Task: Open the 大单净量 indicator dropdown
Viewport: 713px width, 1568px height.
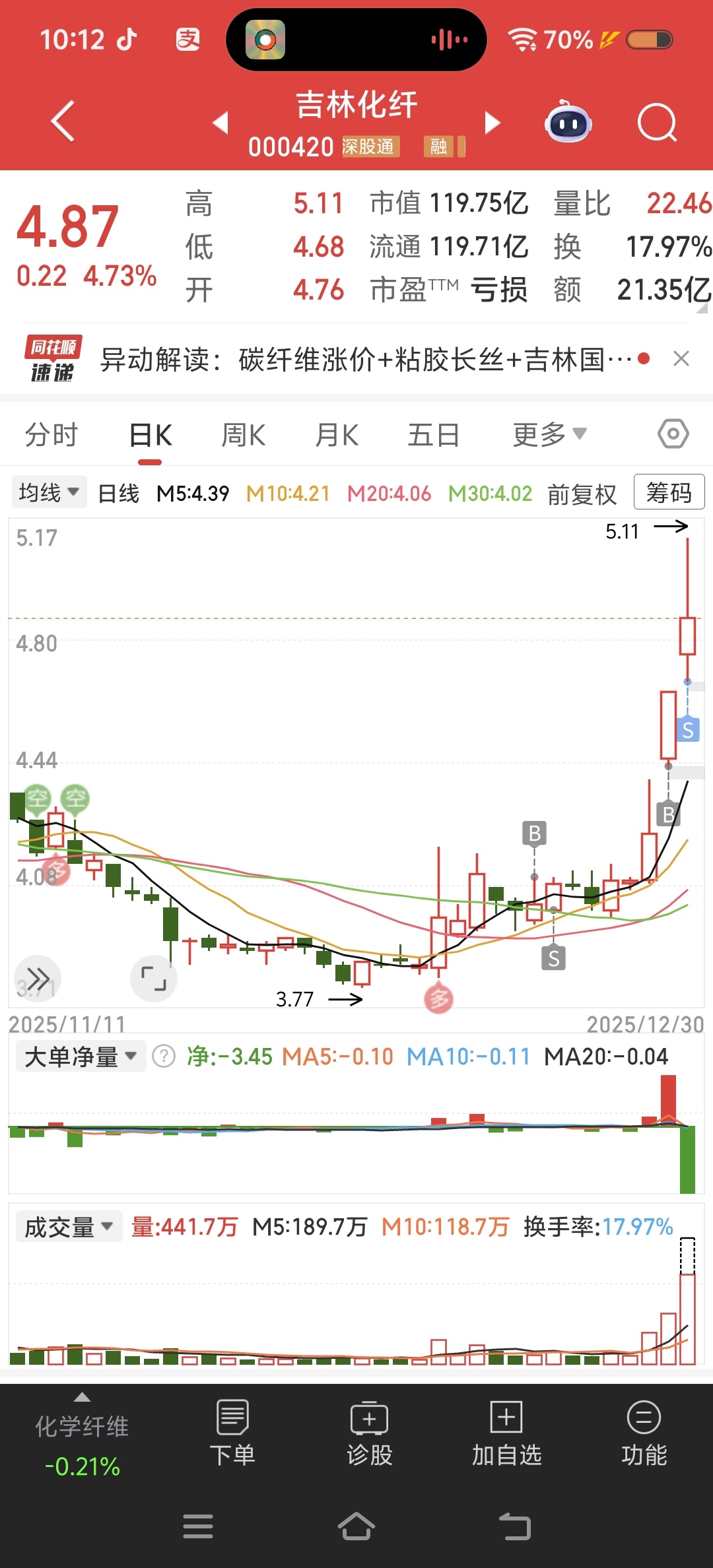Action: pyautogui.click(x=80, y=1057)
